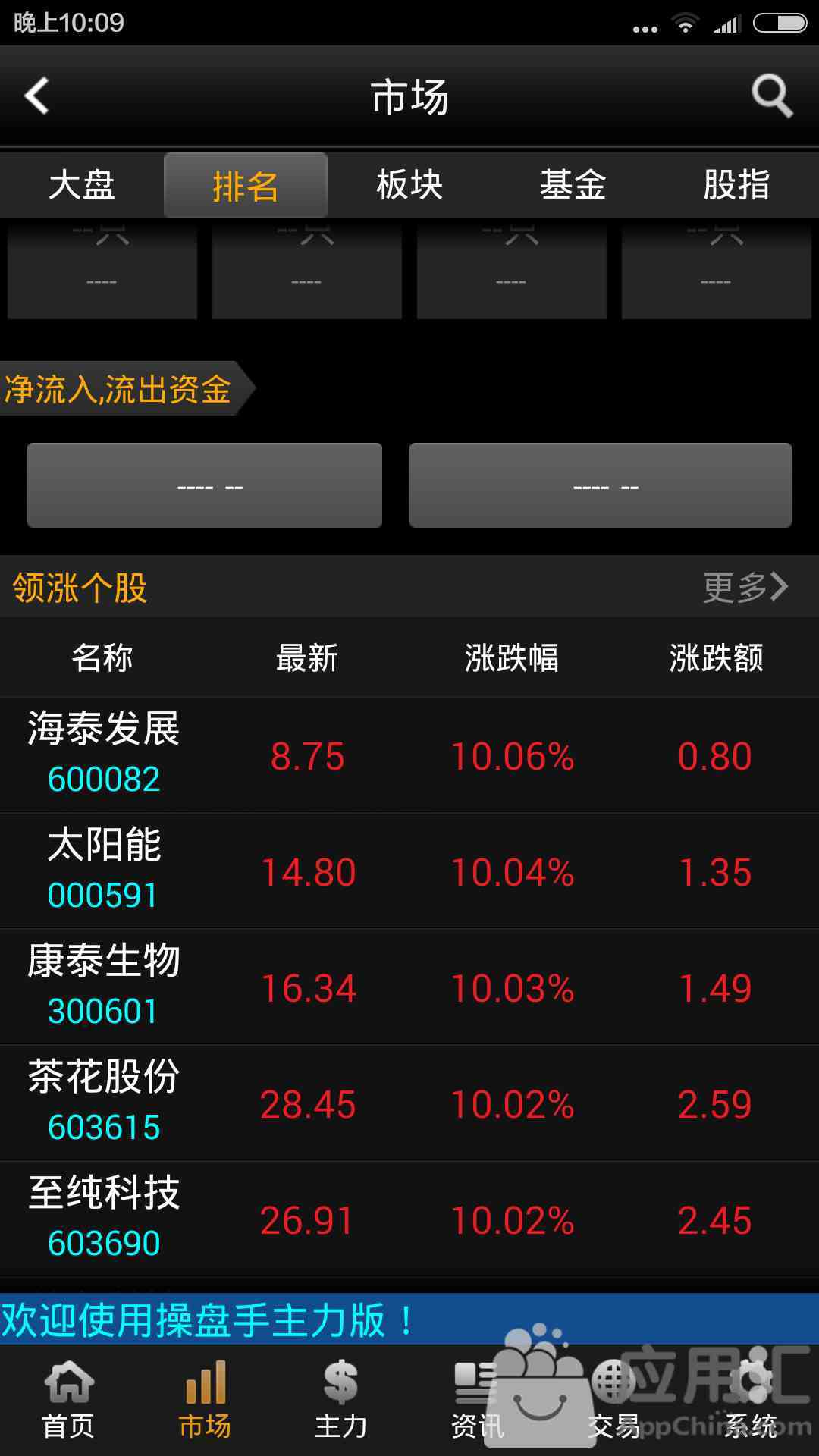Open stock 太阳能 000591

pos(409,871)
